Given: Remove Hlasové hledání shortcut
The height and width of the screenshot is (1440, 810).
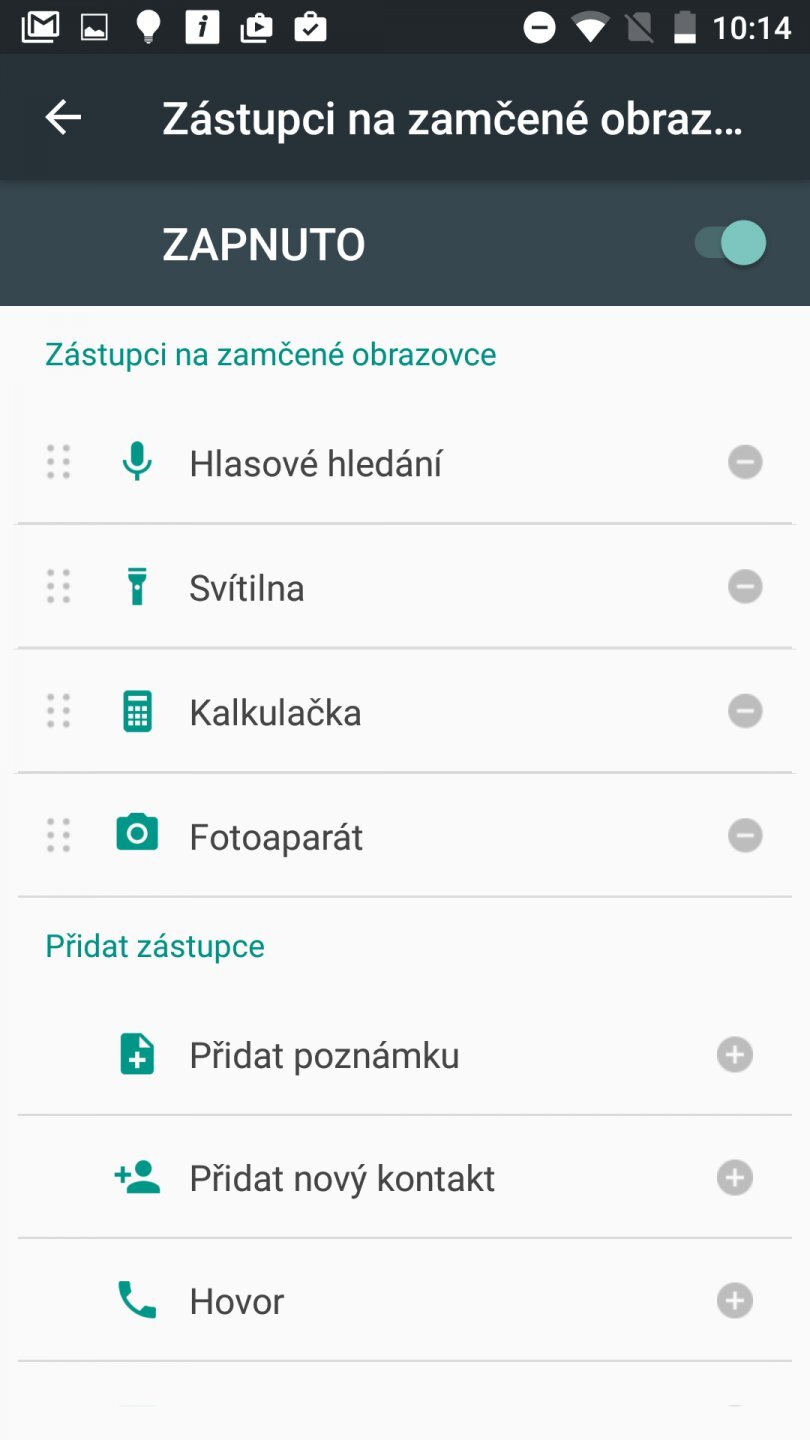Looking at the screenshot, I should point(744,461).
